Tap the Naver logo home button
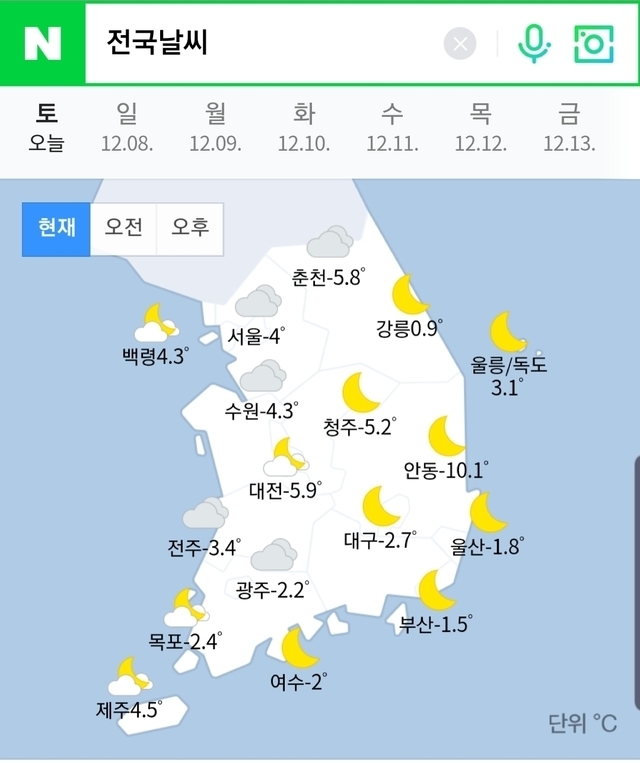 [x=43, y=43]
